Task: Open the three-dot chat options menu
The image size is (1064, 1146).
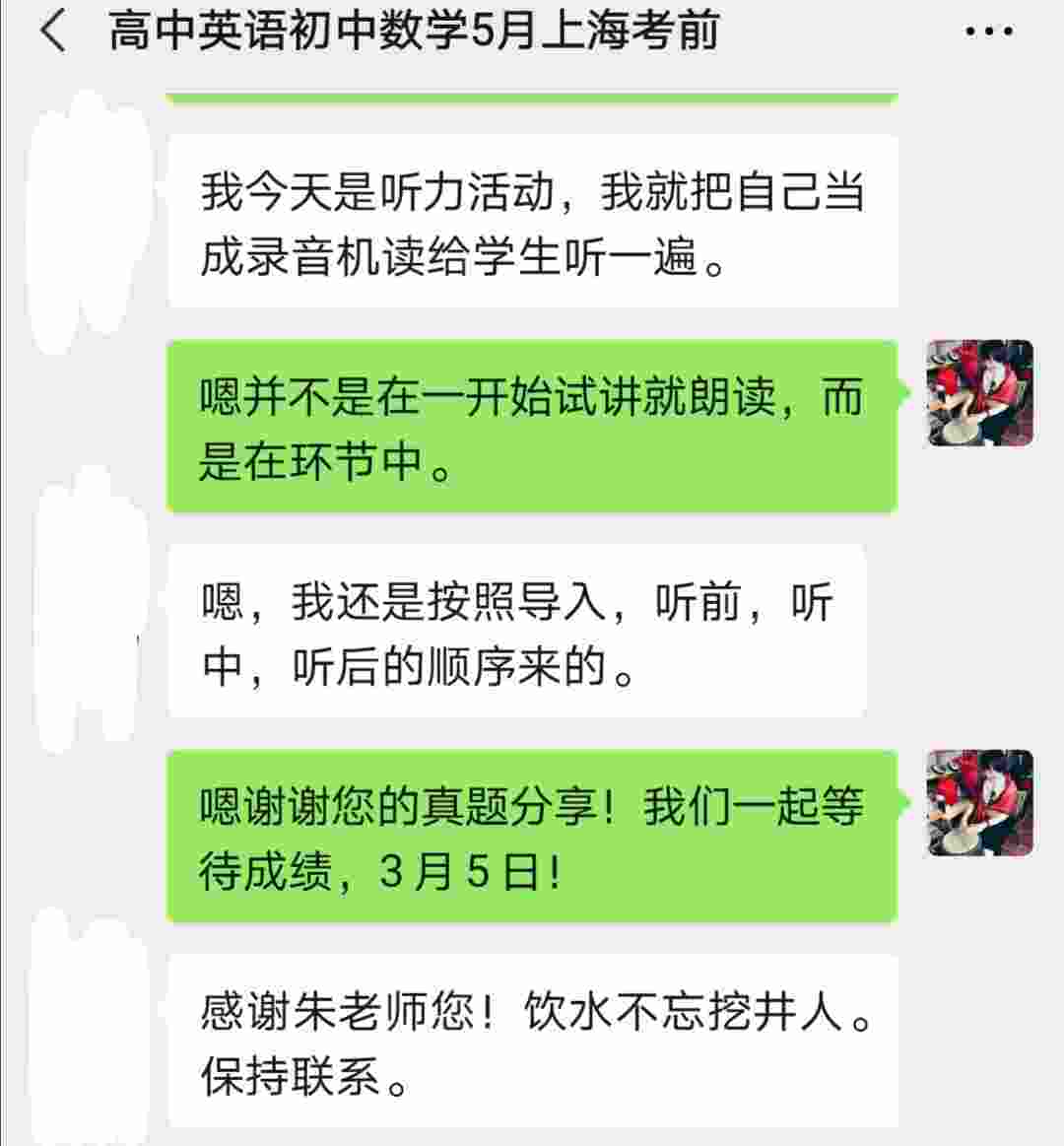Action: click(x=988, y=32)
